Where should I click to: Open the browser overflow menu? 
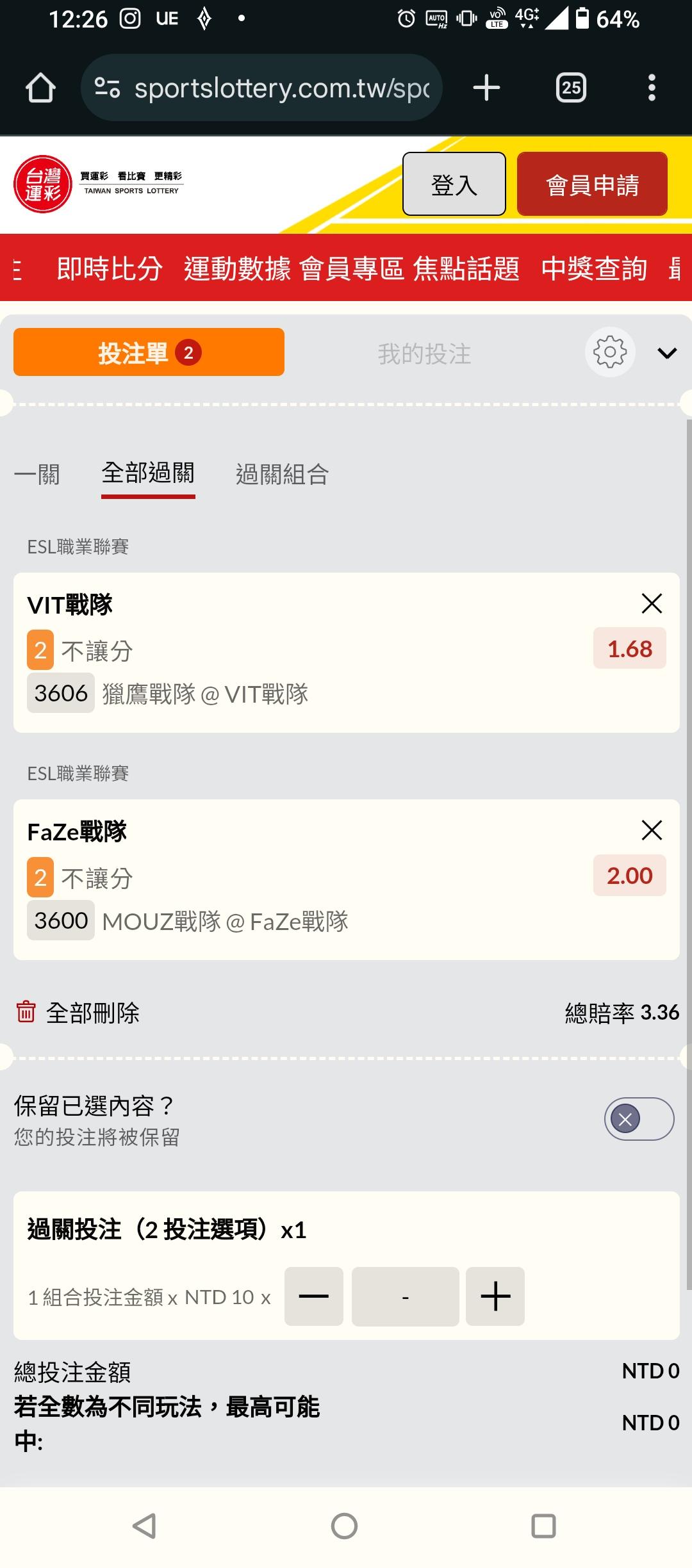[x=652, y=88]
